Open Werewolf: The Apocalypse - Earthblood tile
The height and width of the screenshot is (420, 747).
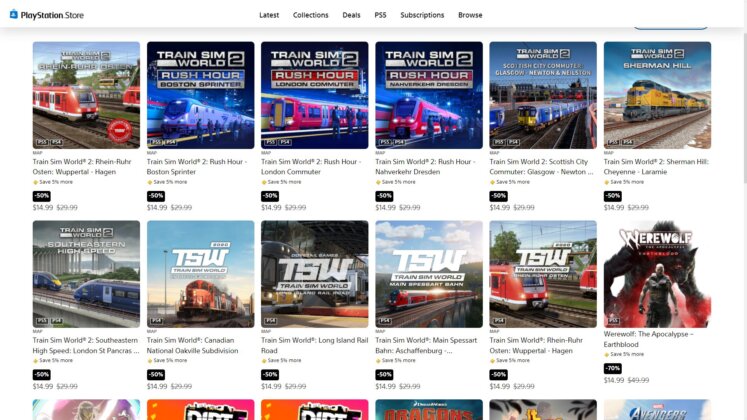657,274
